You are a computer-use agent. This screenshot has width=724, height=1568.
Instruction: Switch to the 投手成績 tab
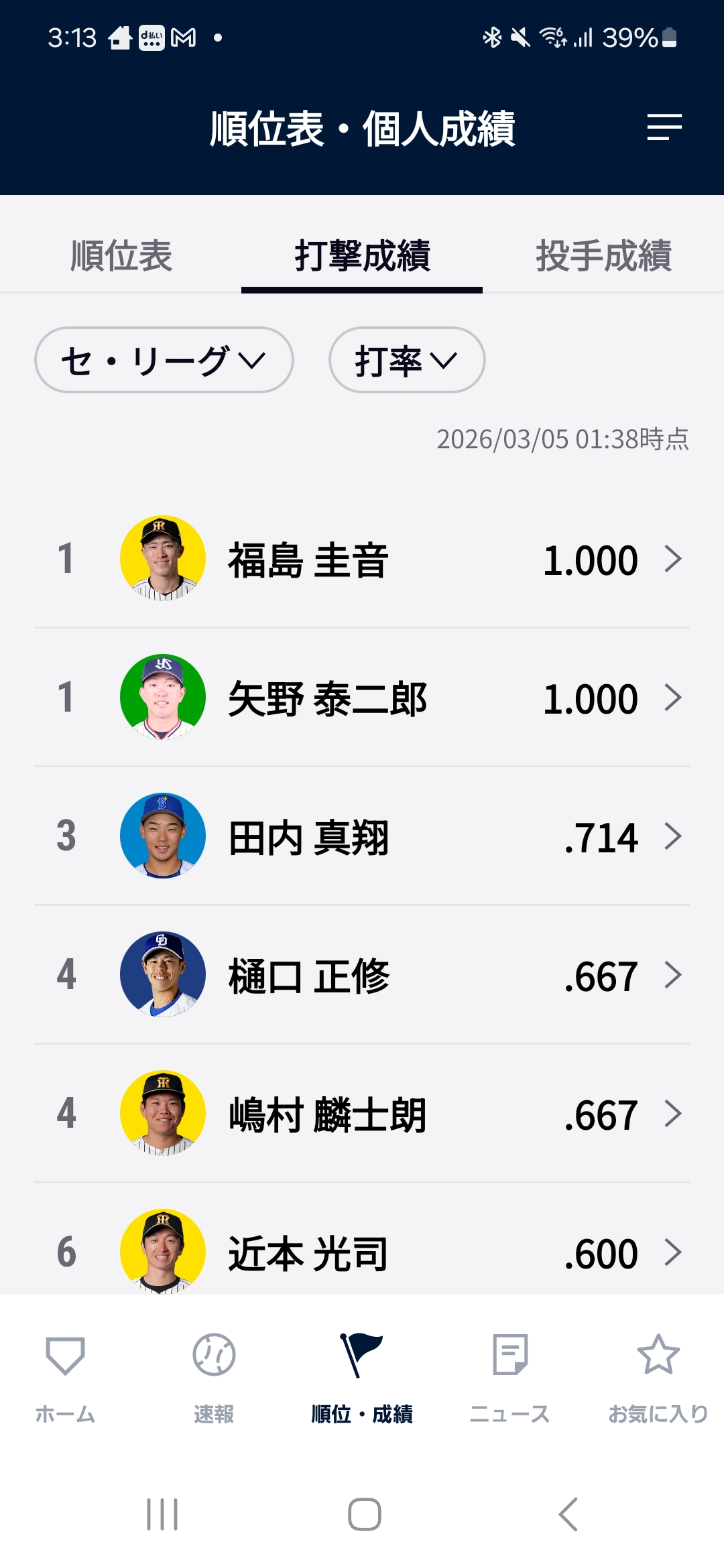[603, 256]
